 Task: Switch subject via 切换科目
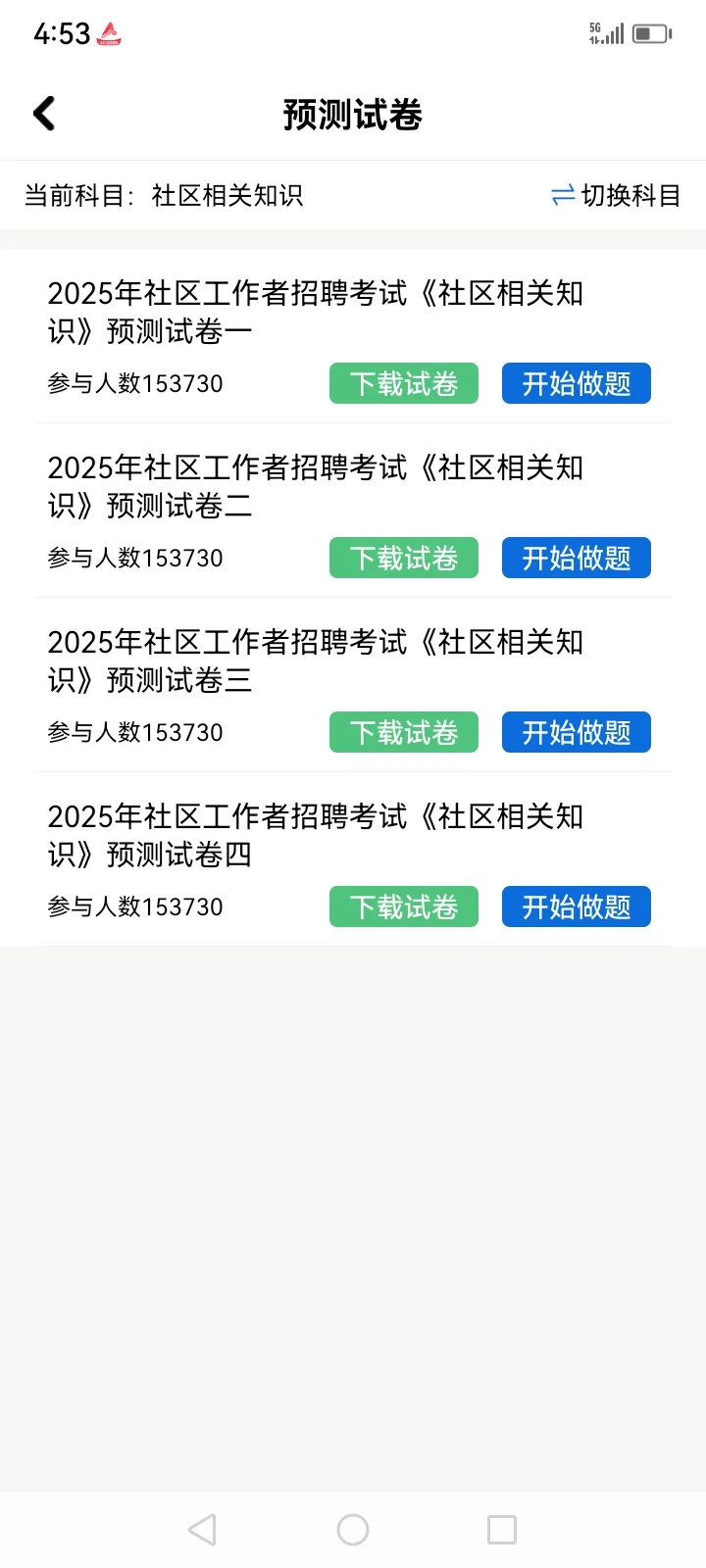(616, 195)
